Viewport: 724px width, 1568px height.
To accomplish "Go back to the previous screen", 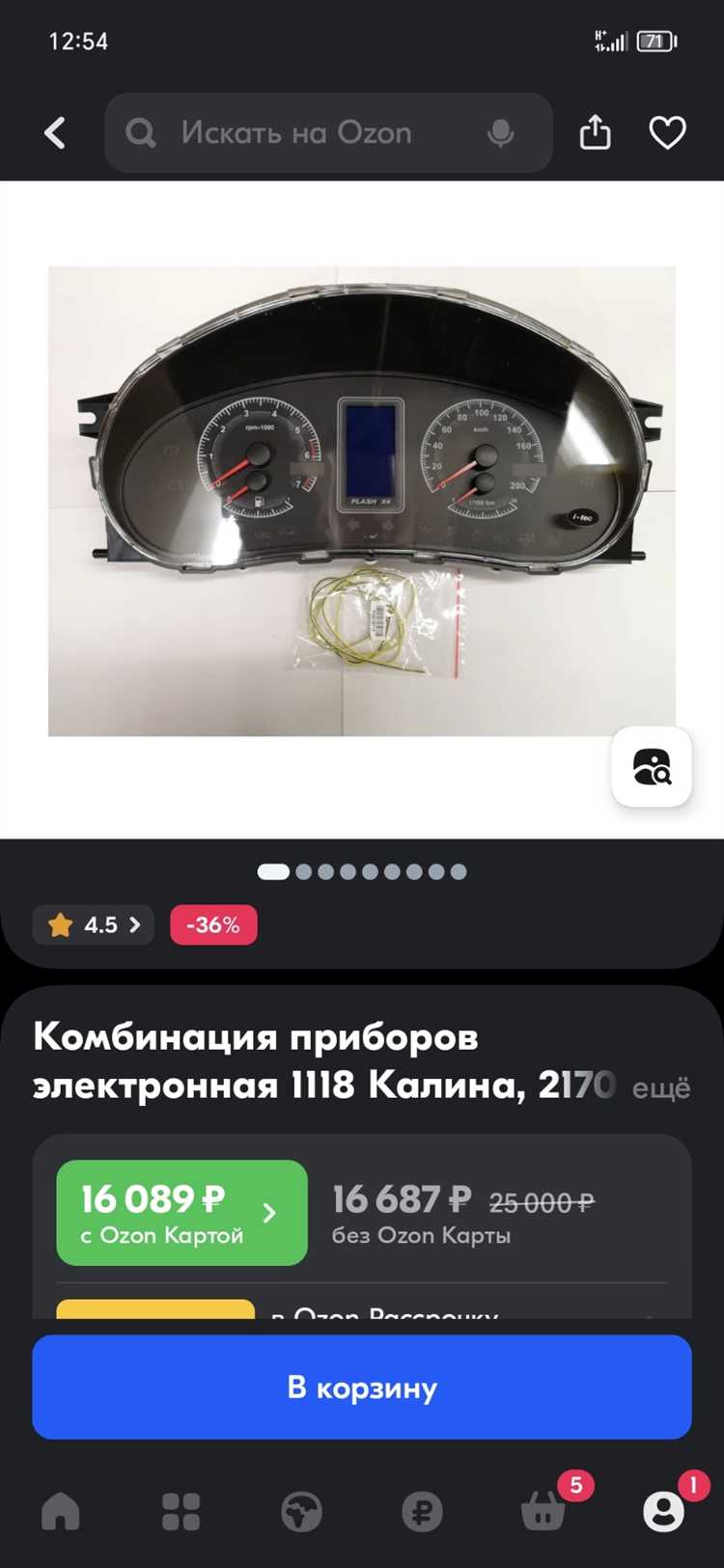I will click(55, 133).
